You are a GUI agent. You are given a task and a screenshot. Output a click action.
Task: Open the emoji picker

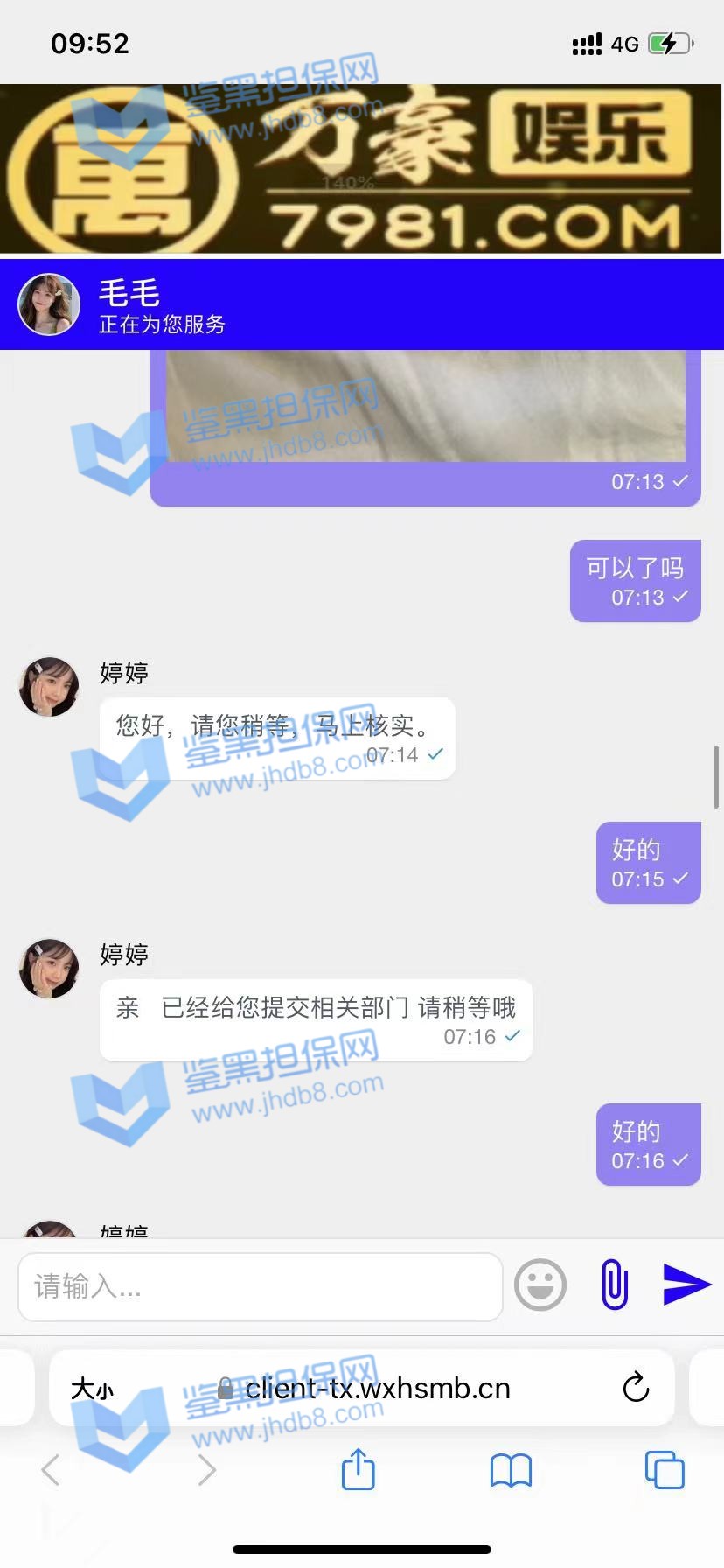click(x=540, y=1284)
